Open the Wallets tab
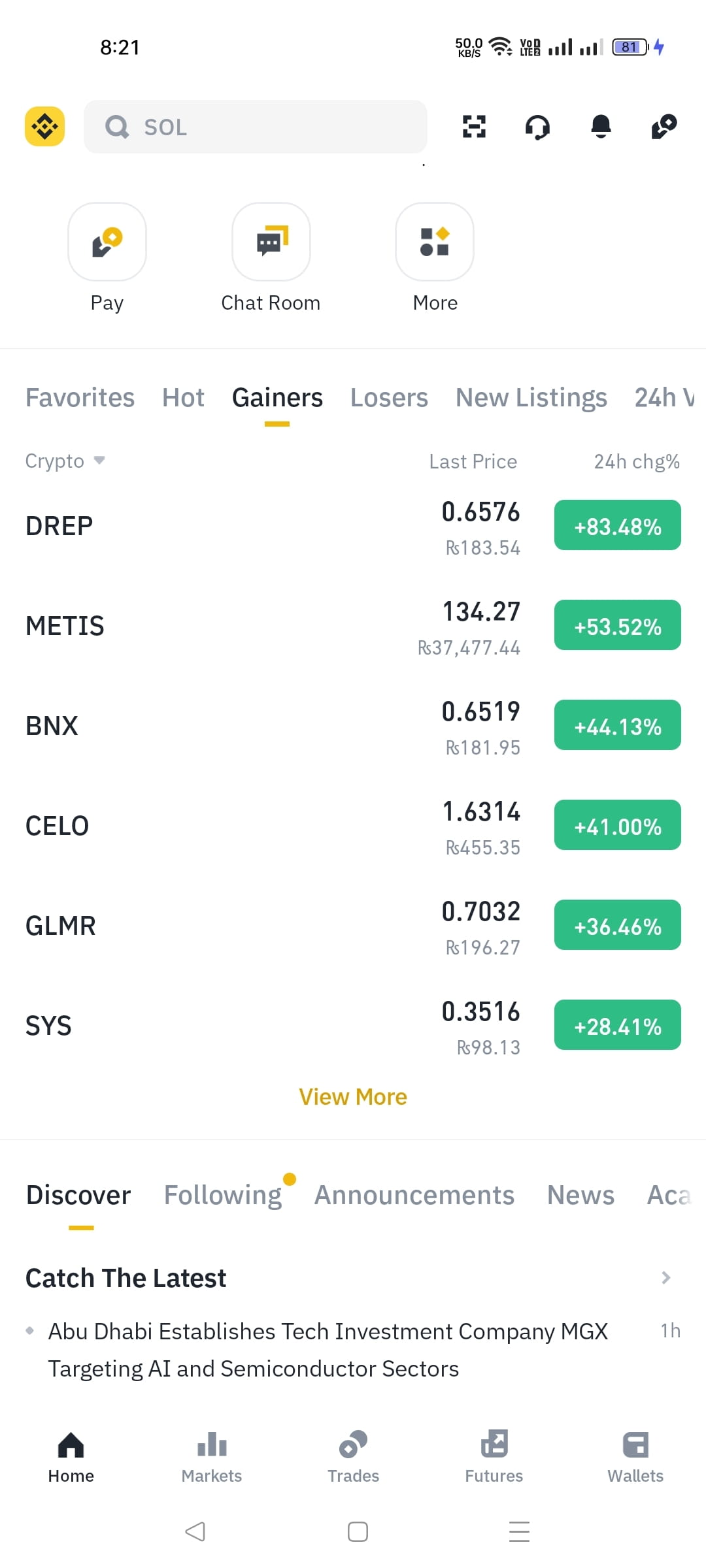This screenshot has width=706, height=1568. (635, 1457)
